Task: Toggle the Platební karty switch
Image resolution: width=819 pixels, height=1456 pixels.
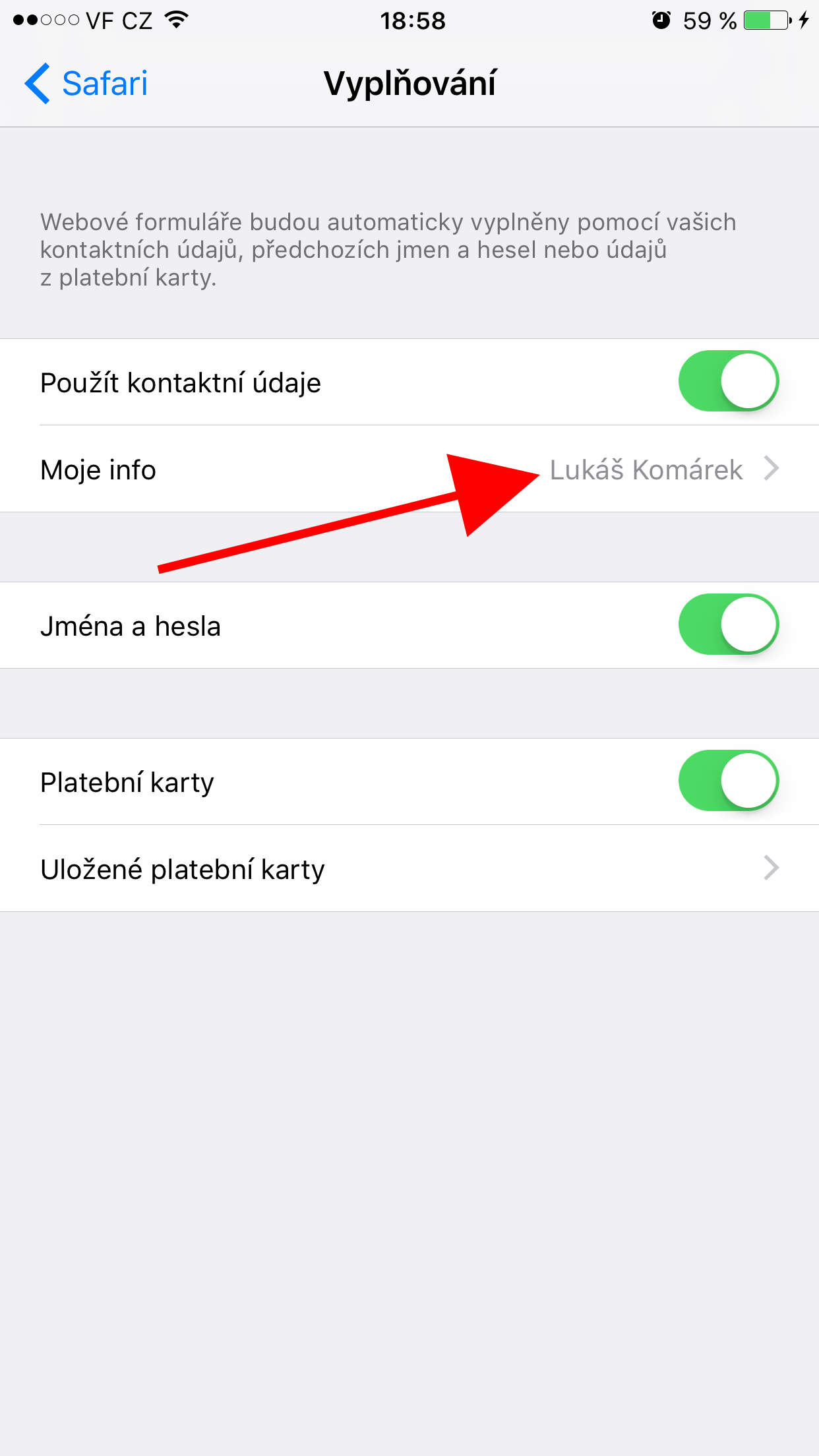Action: [x=728, y=781]
